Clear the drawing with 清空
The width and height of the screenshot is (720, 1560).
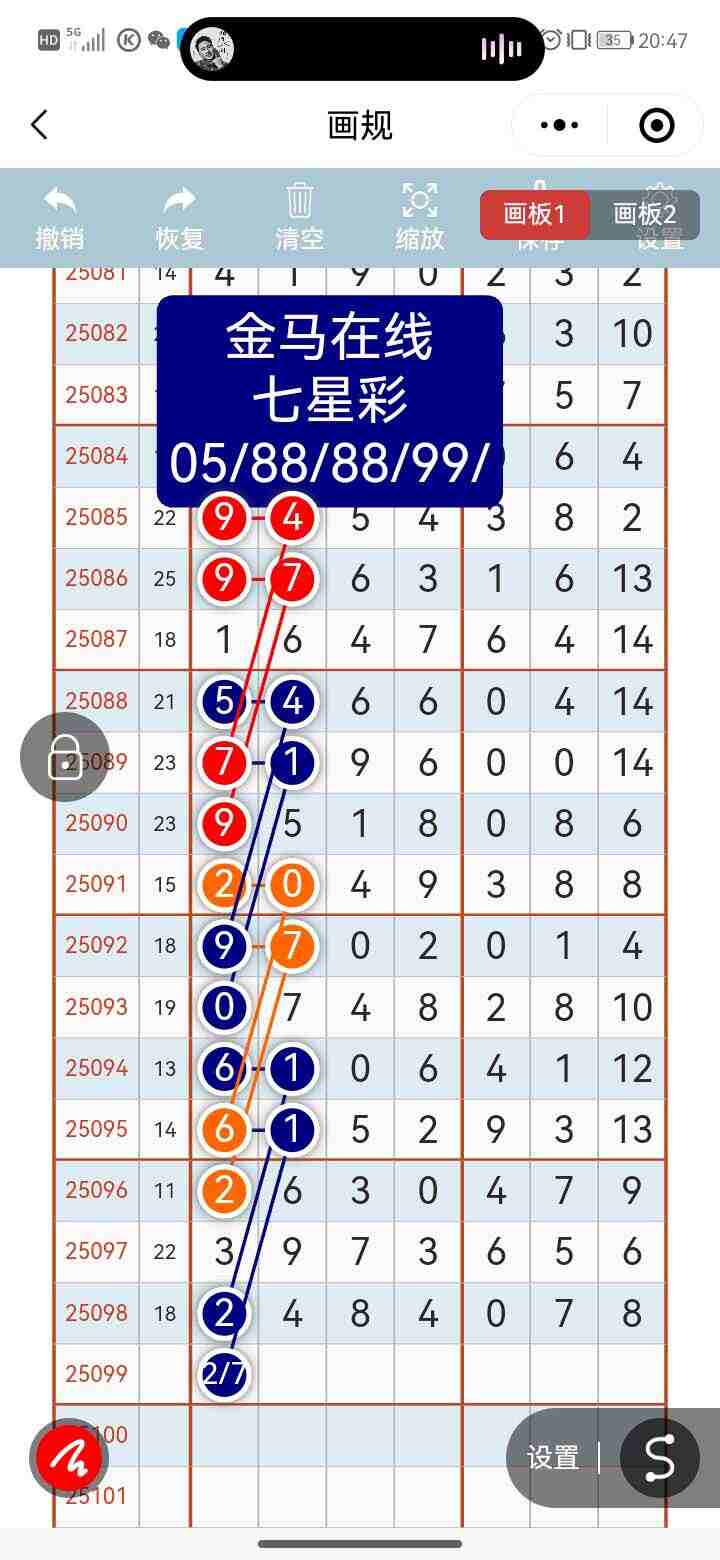point(300,216)
